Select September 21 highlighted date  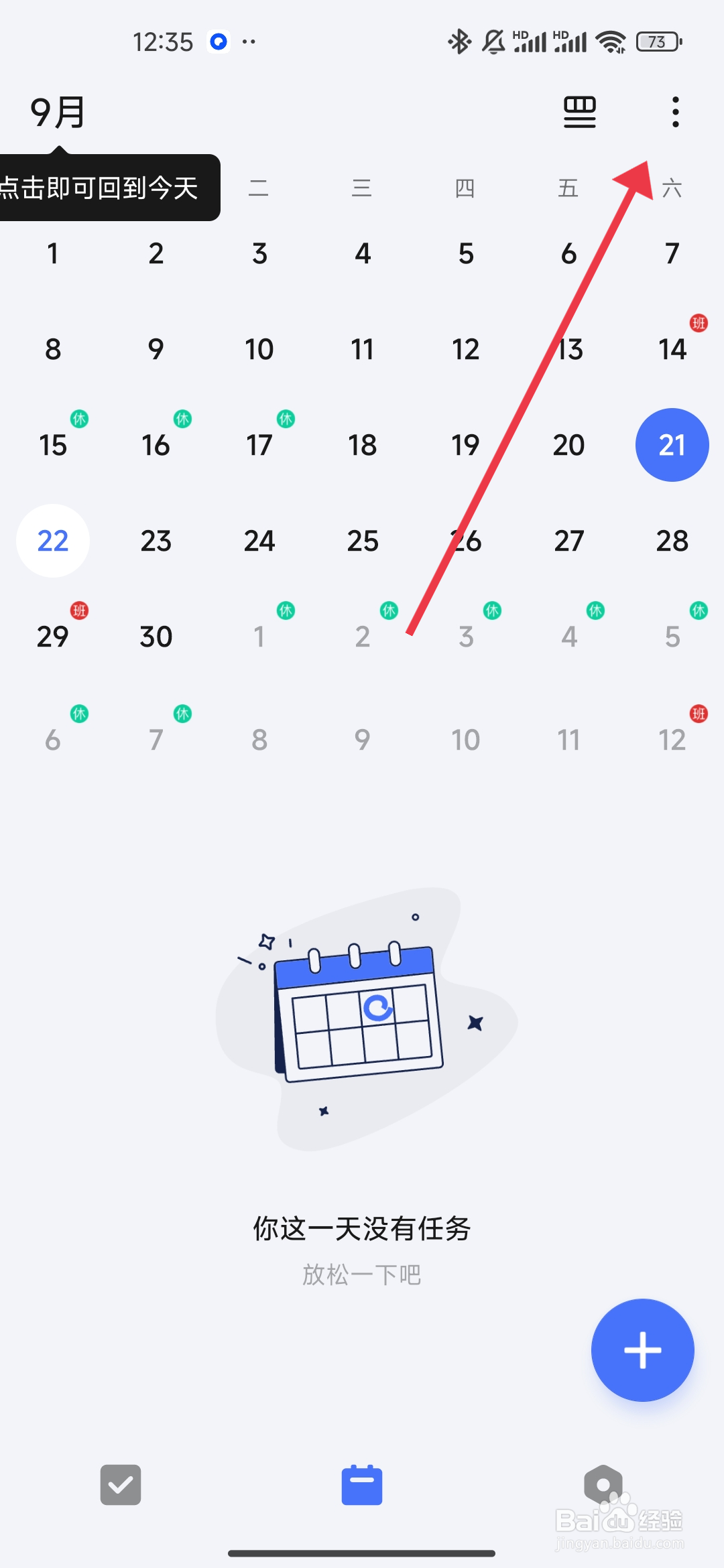click(671, 444)
